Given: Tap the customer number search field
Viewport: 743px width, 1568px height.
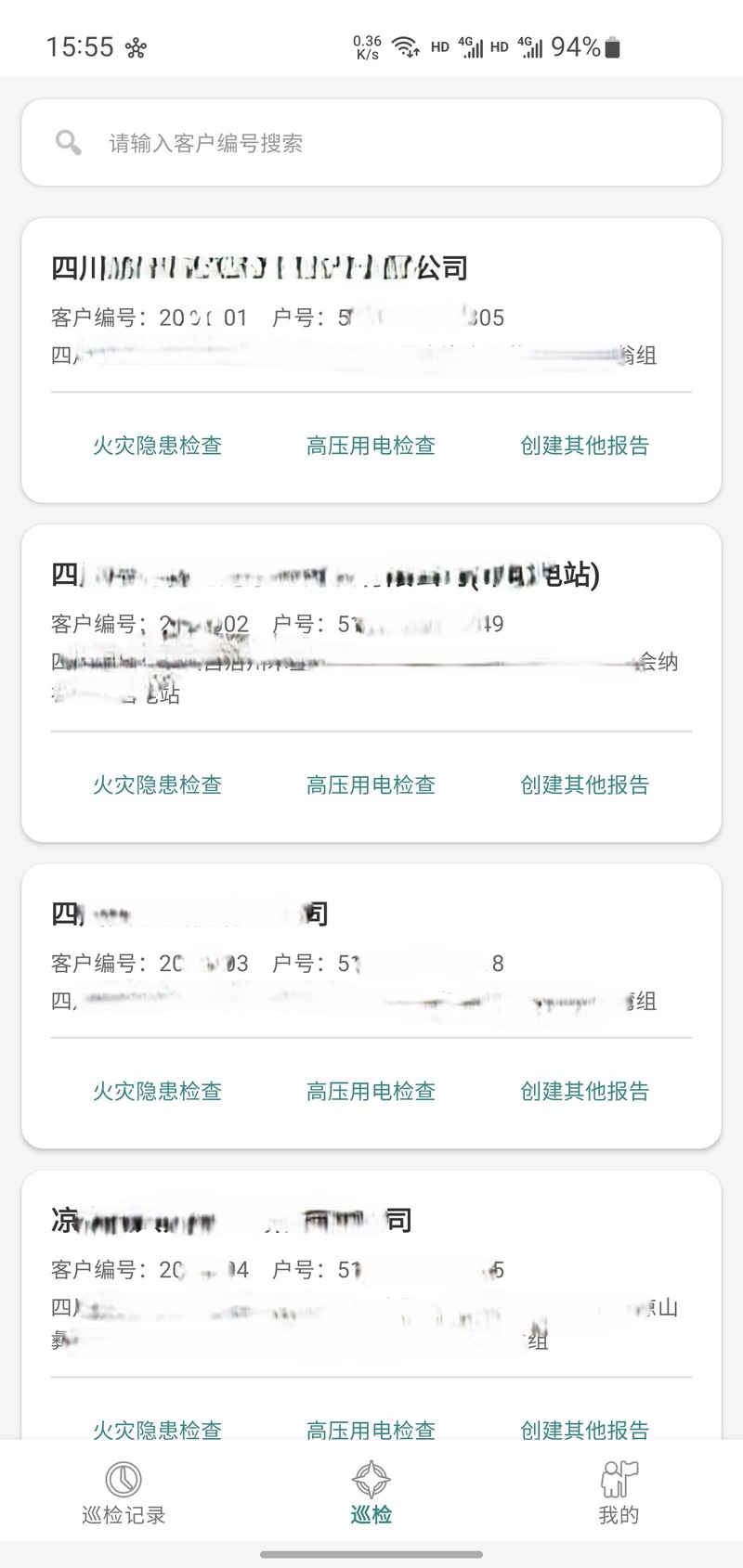Looking at the screenshot, I should coord(371,143).
